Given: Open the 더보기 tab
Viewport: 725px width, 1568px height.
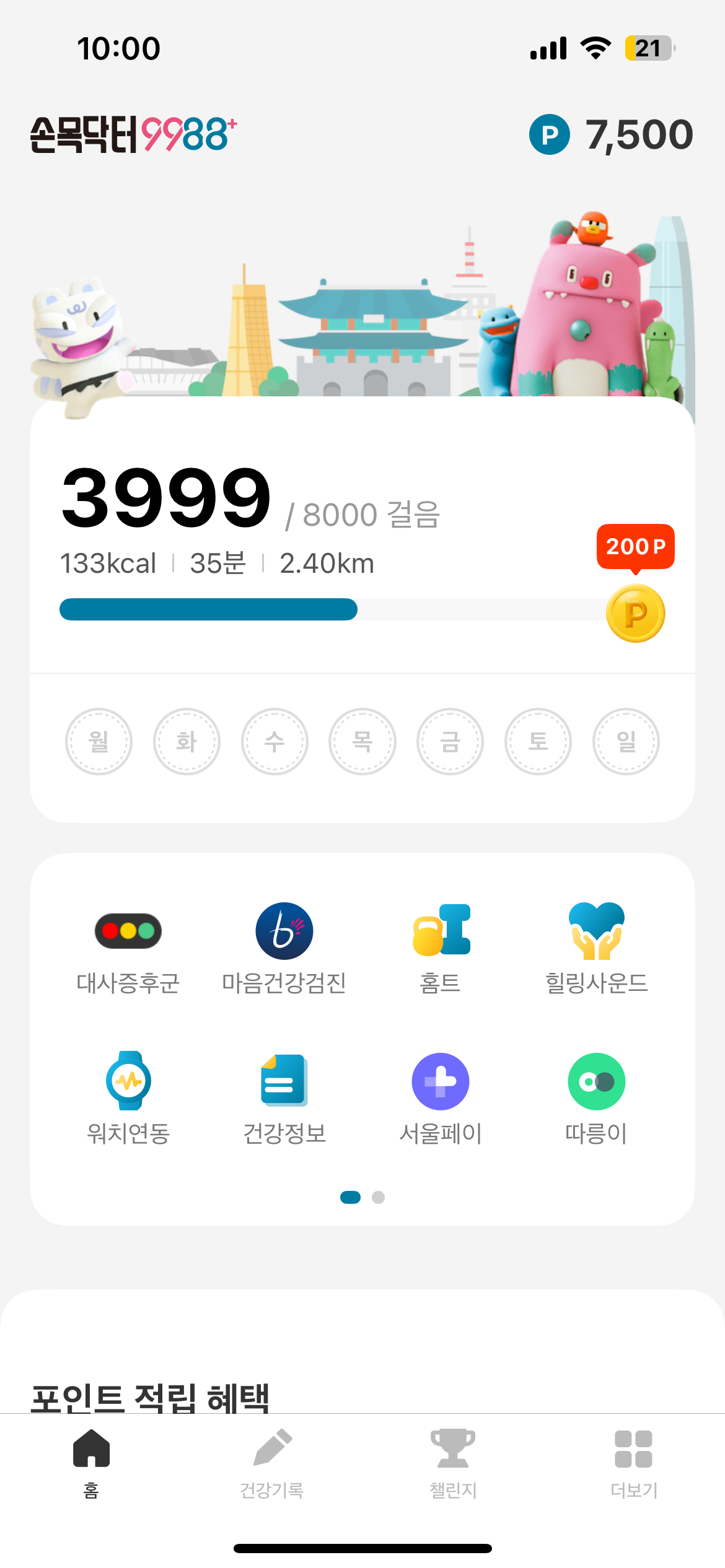Looking at the screenshot, I should click(x=633, y=1463).
